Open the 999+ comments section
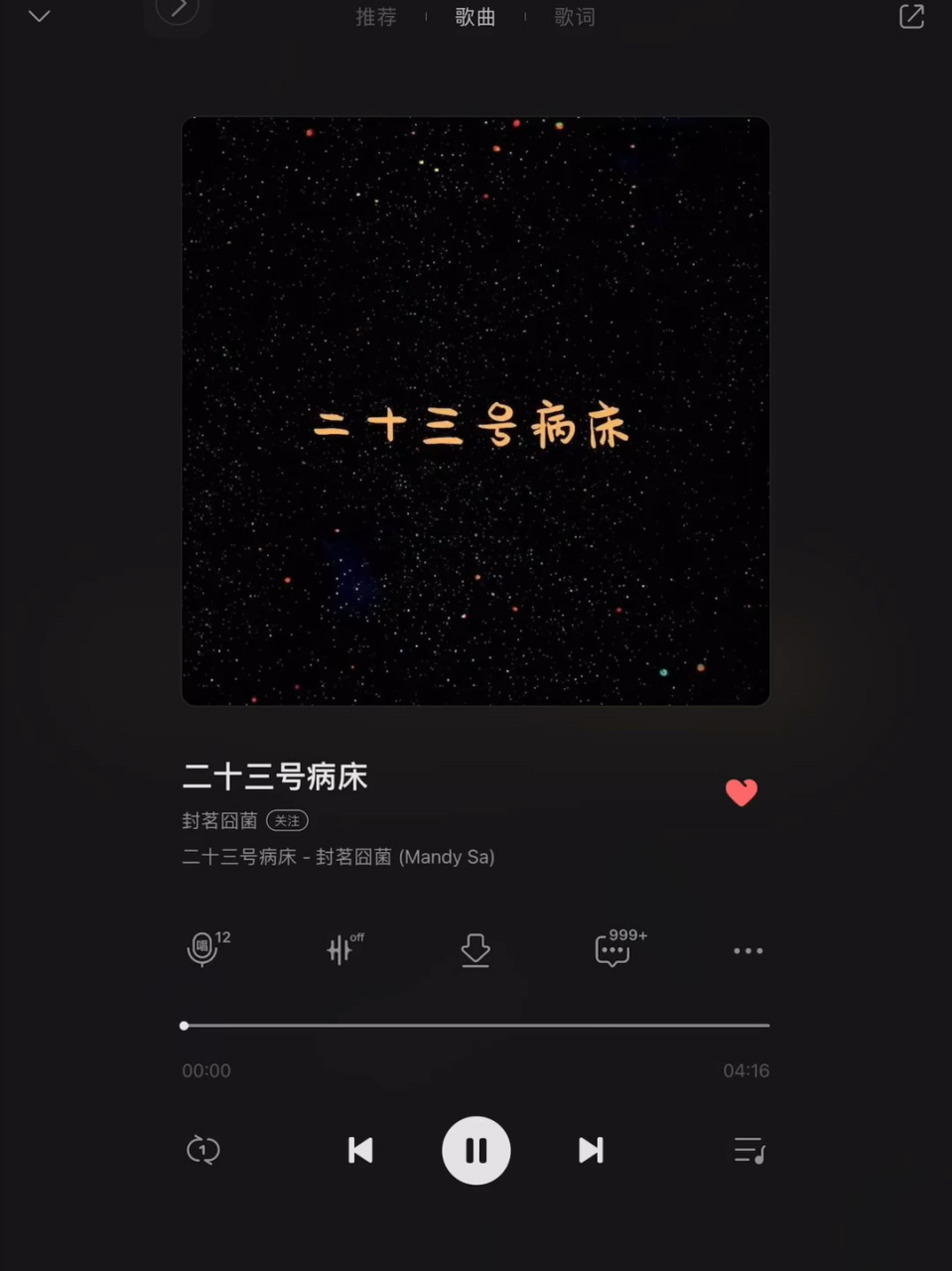The height and width of the screenshot is (1271, 952). (x=613, y=950)
